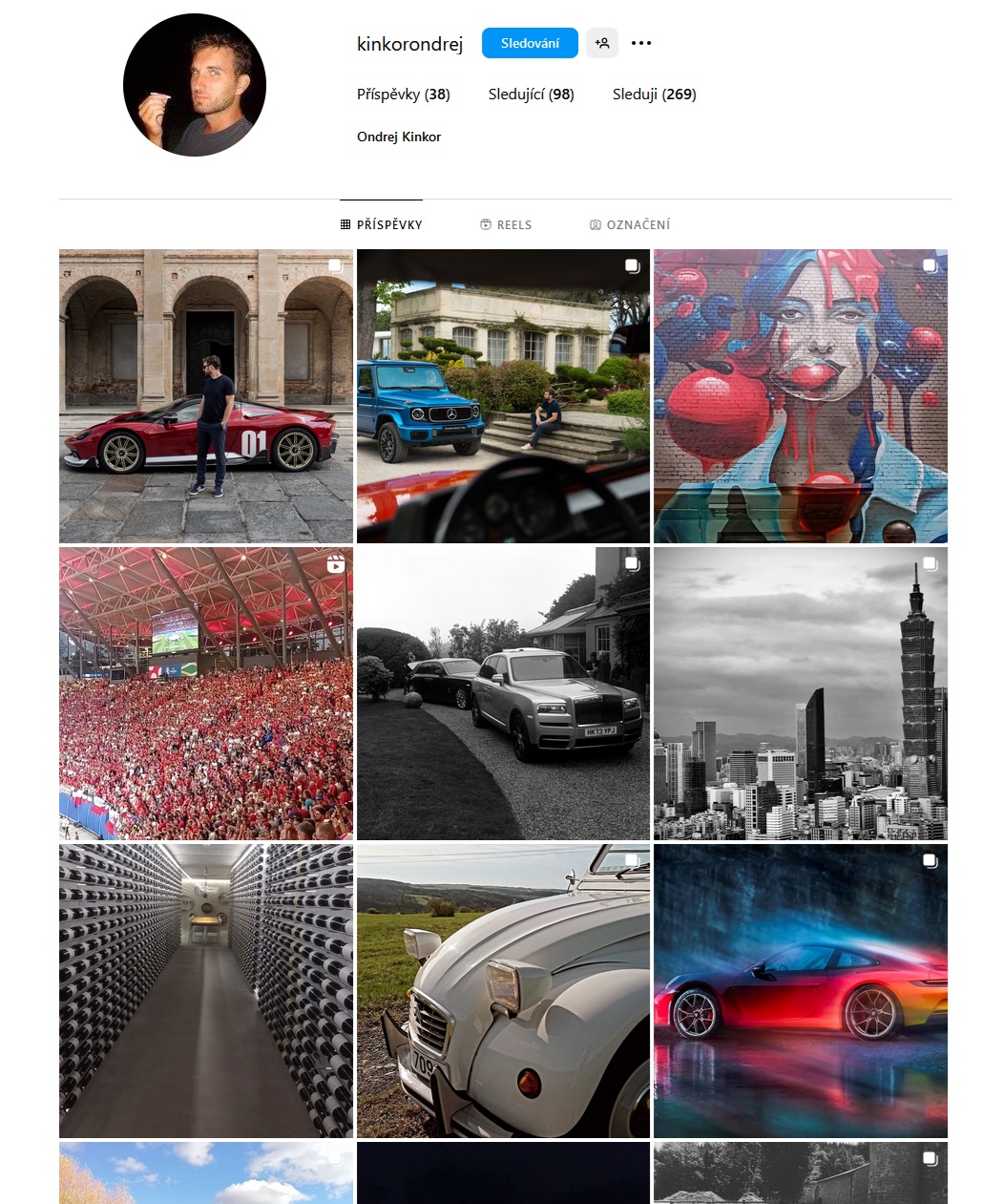This screenshot has width=982, height=1204.
Task: Switch to the Reels tab
Action: [x=506, y=224]
